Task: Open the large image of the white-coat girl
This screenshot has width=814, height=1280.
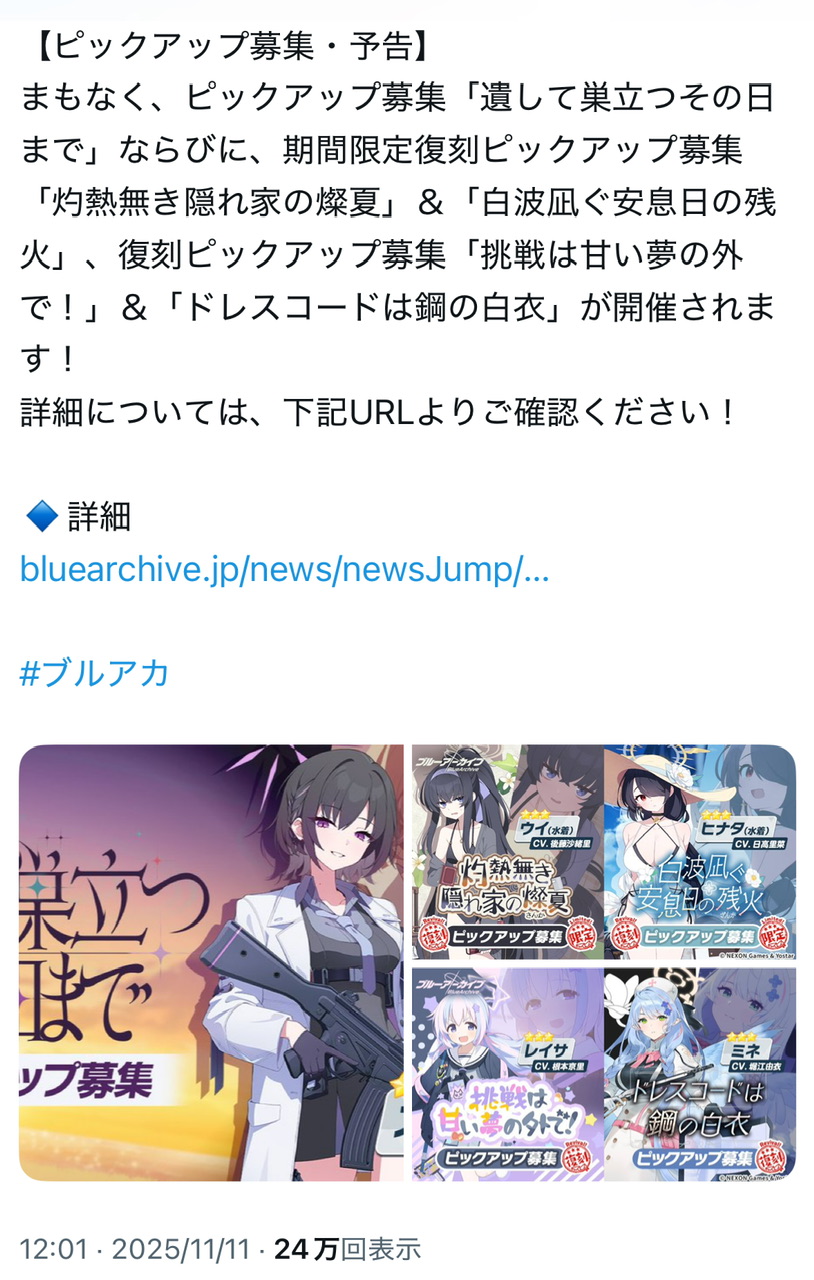Action: (x=211, y=962)
